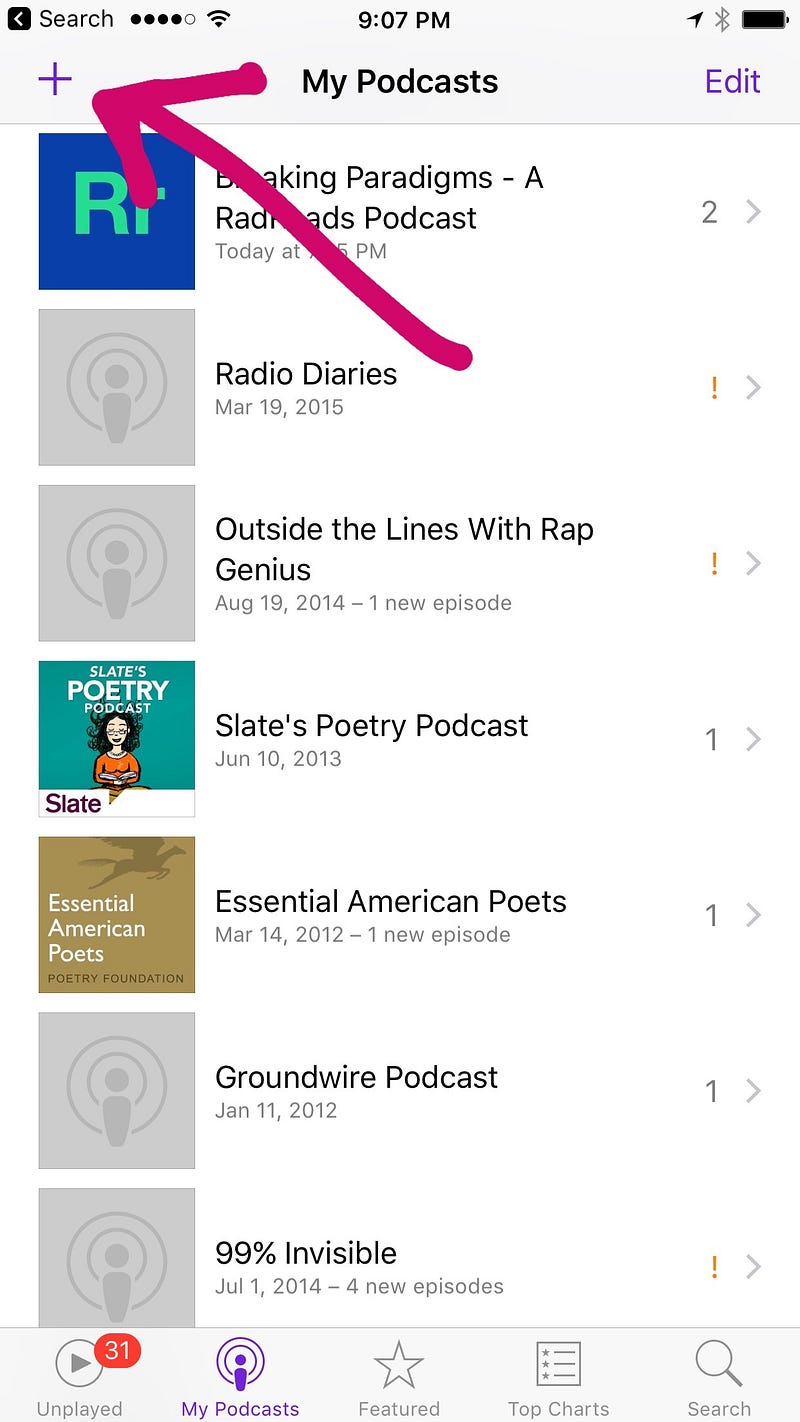Open Essential American Poets podcast
This screenshot has width=800, height=1422.
(400, 915)
